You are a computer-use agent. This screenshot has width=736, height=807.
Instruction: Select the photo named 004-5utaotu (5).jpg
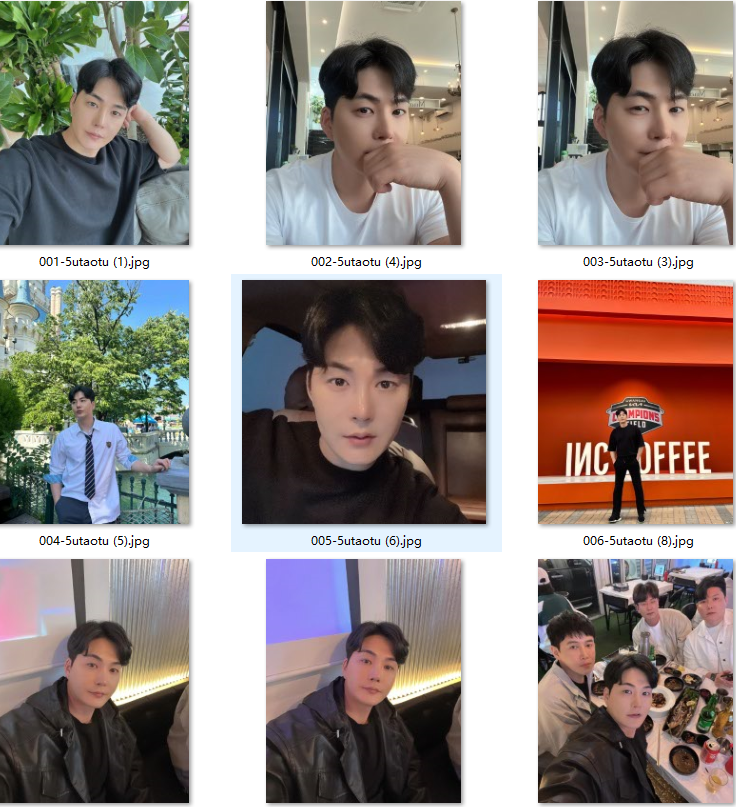point(94,402)
